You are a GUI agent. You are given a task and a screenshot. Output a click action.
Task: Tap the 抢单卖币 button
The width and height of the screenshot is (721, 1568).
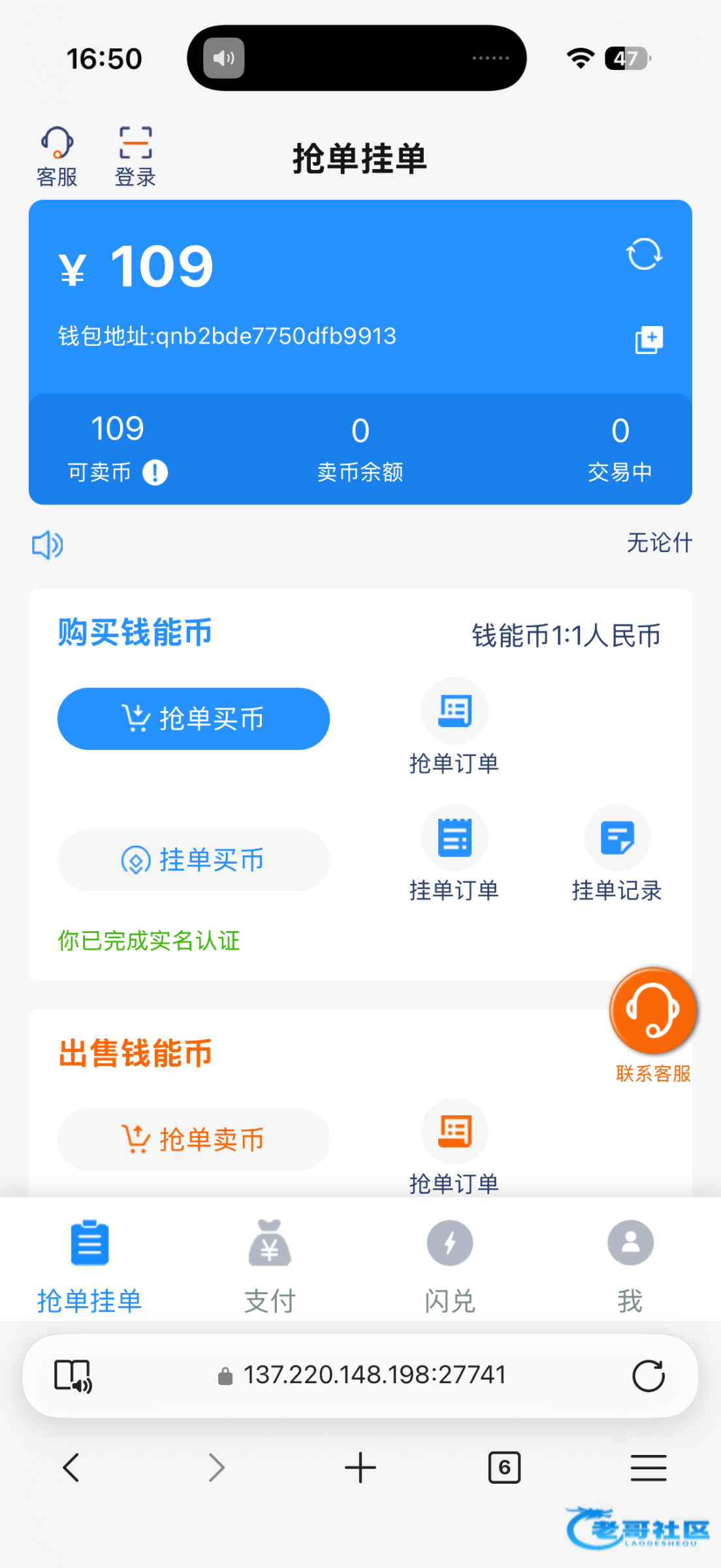tap(193, 1139)
